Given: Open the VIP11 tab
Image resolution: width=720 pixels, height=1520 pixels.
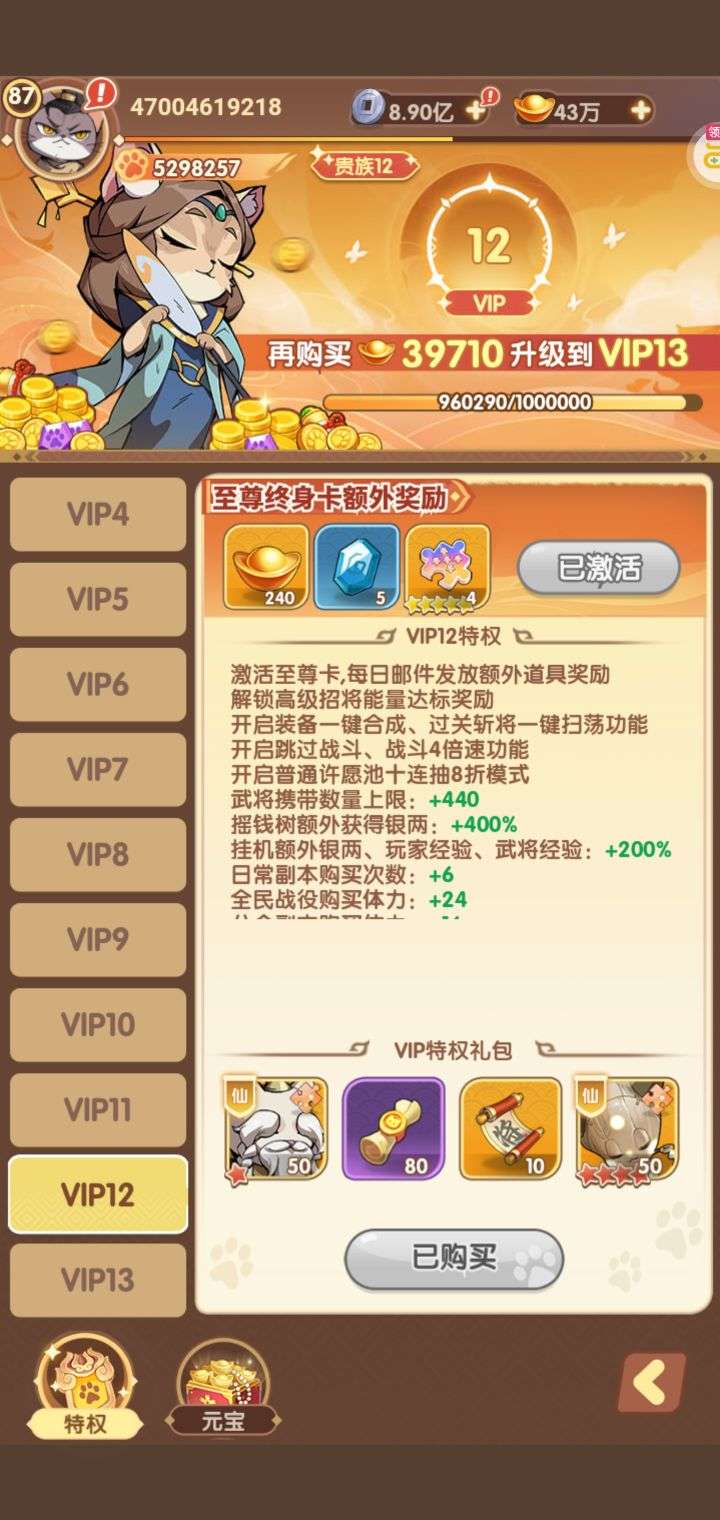Looking at the screenshot, I should coord(98,1109).
